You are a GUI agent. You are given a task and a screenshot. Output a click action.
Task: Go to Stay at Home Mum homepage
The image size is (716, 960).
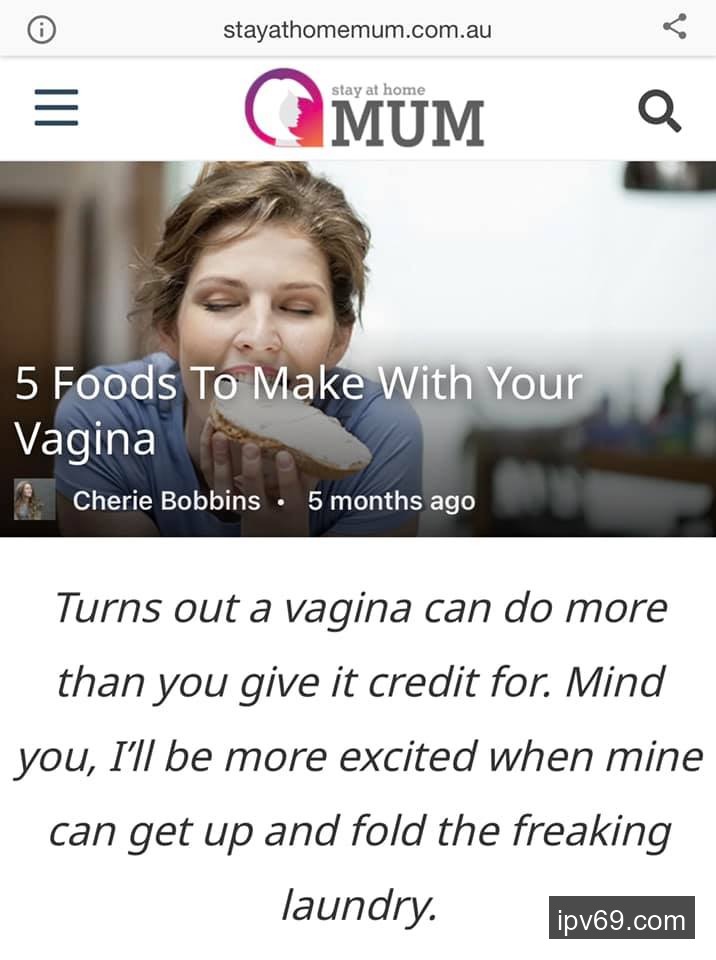364,109
